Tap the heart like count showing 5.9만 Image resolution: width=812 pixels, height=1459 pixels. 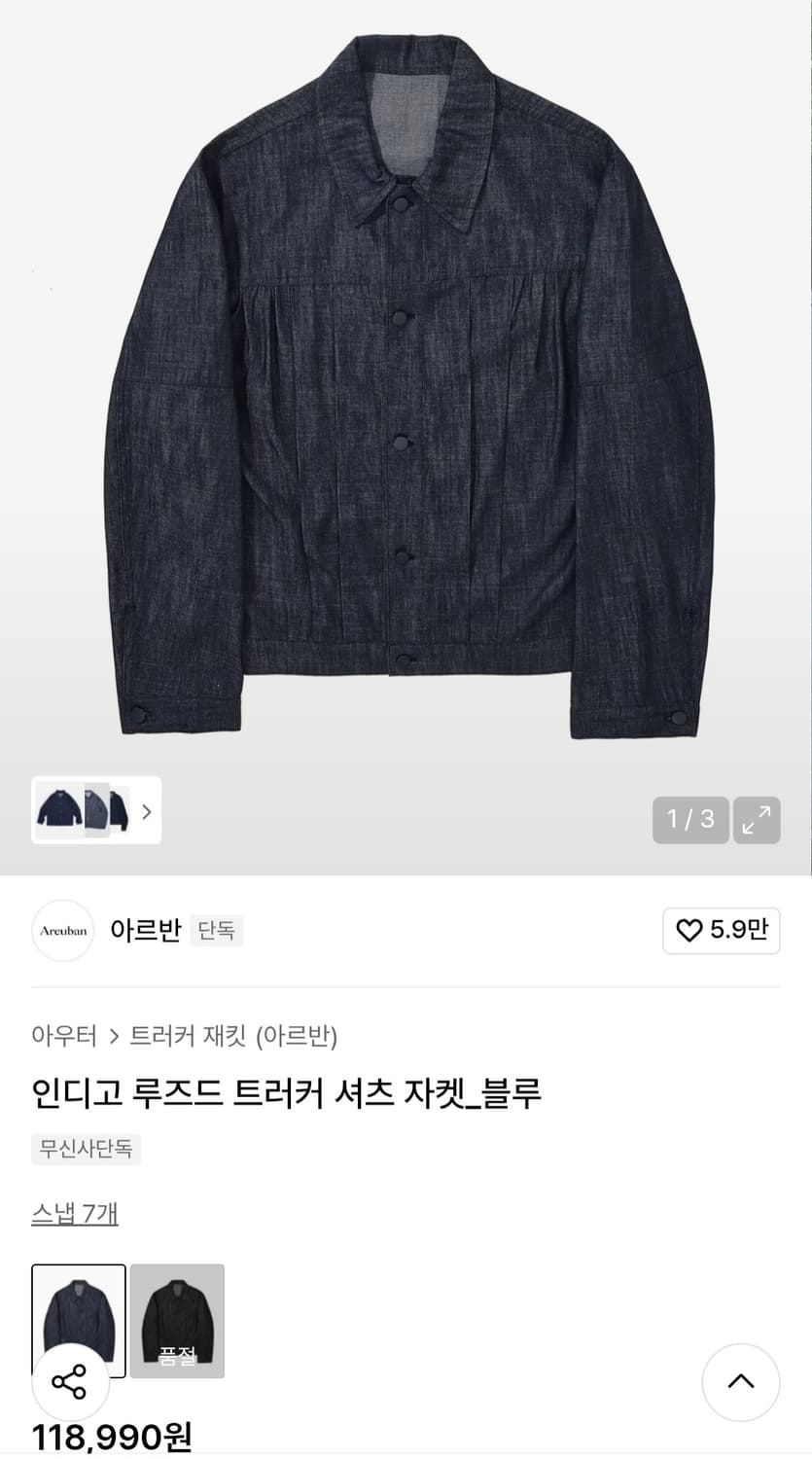[721, 930]
